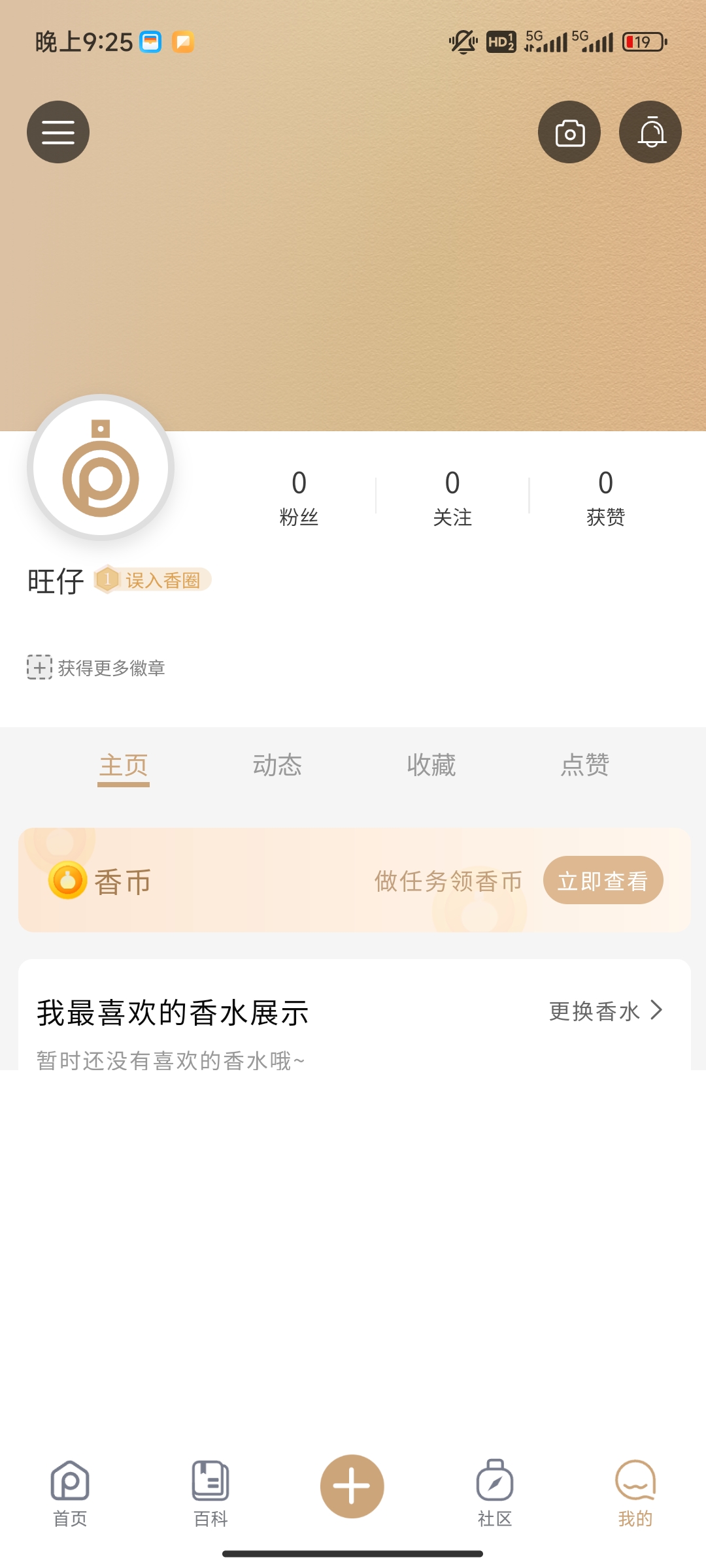Viewport: 706px width, 1568px height.
Task: Open the 误入香圈 level badge
Action: pyautogui.click(x=153, y=580)
